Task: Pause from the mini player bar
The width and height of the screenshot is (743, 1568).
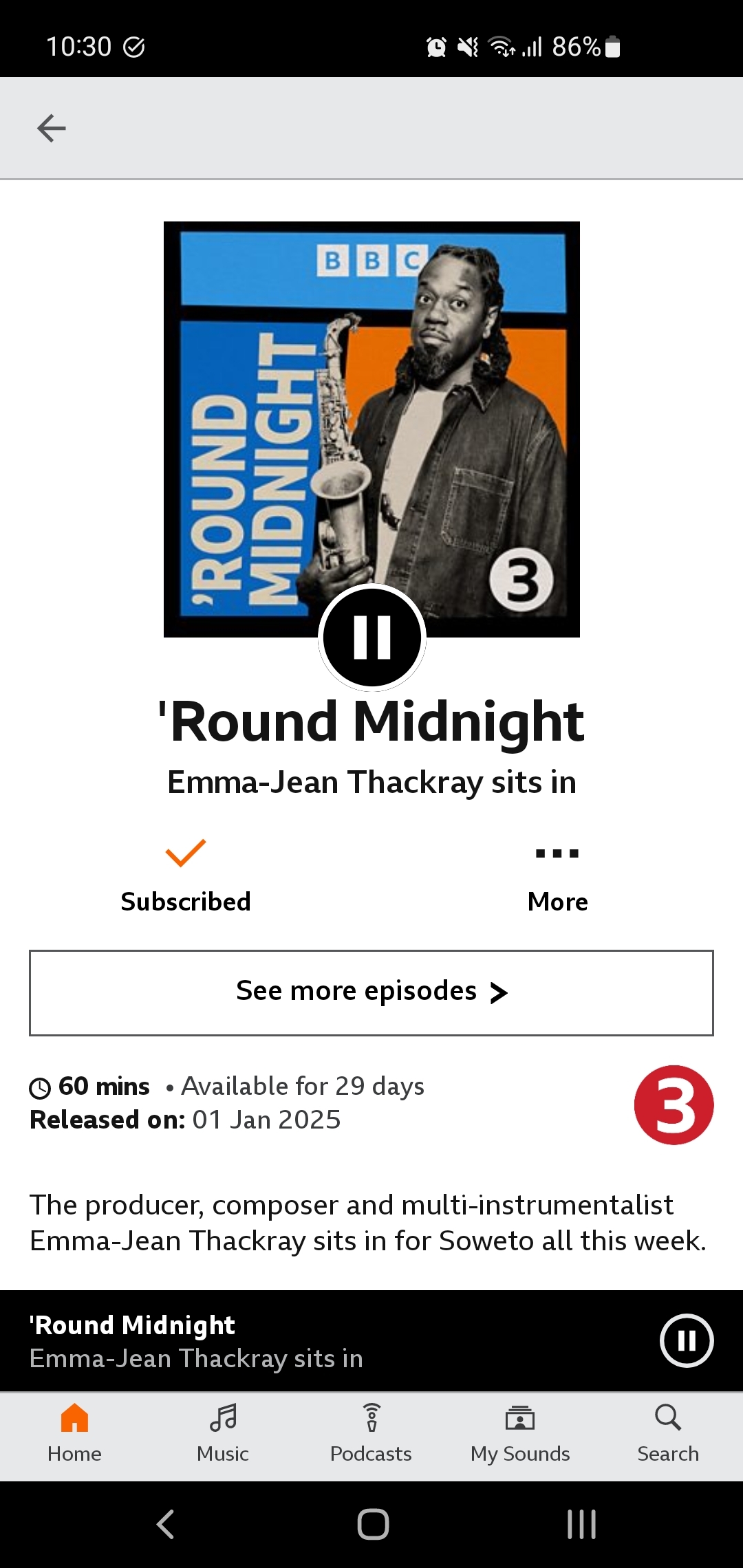Action: pos(687,1340)
